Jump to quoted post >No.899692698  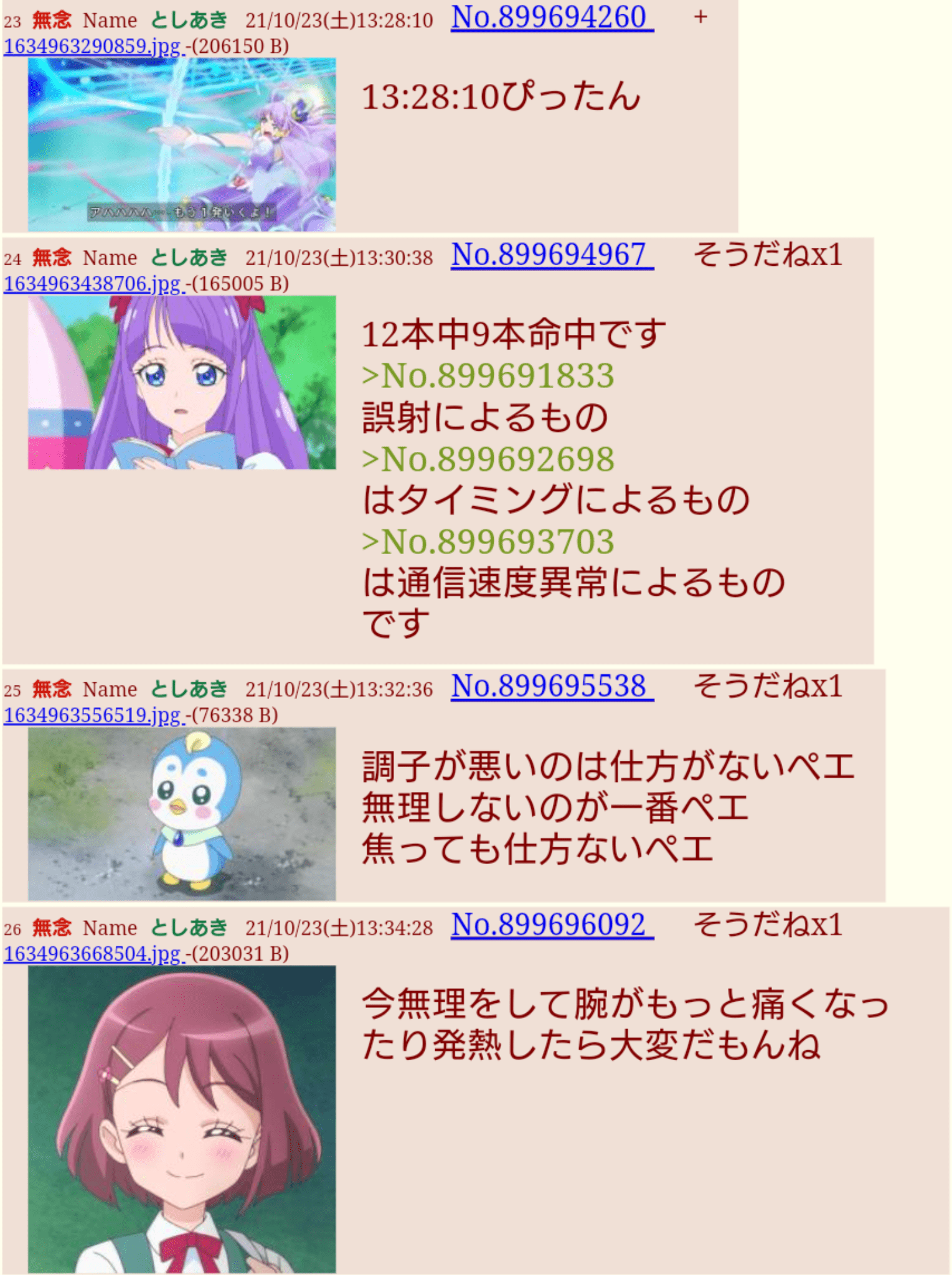coord(488,459)
